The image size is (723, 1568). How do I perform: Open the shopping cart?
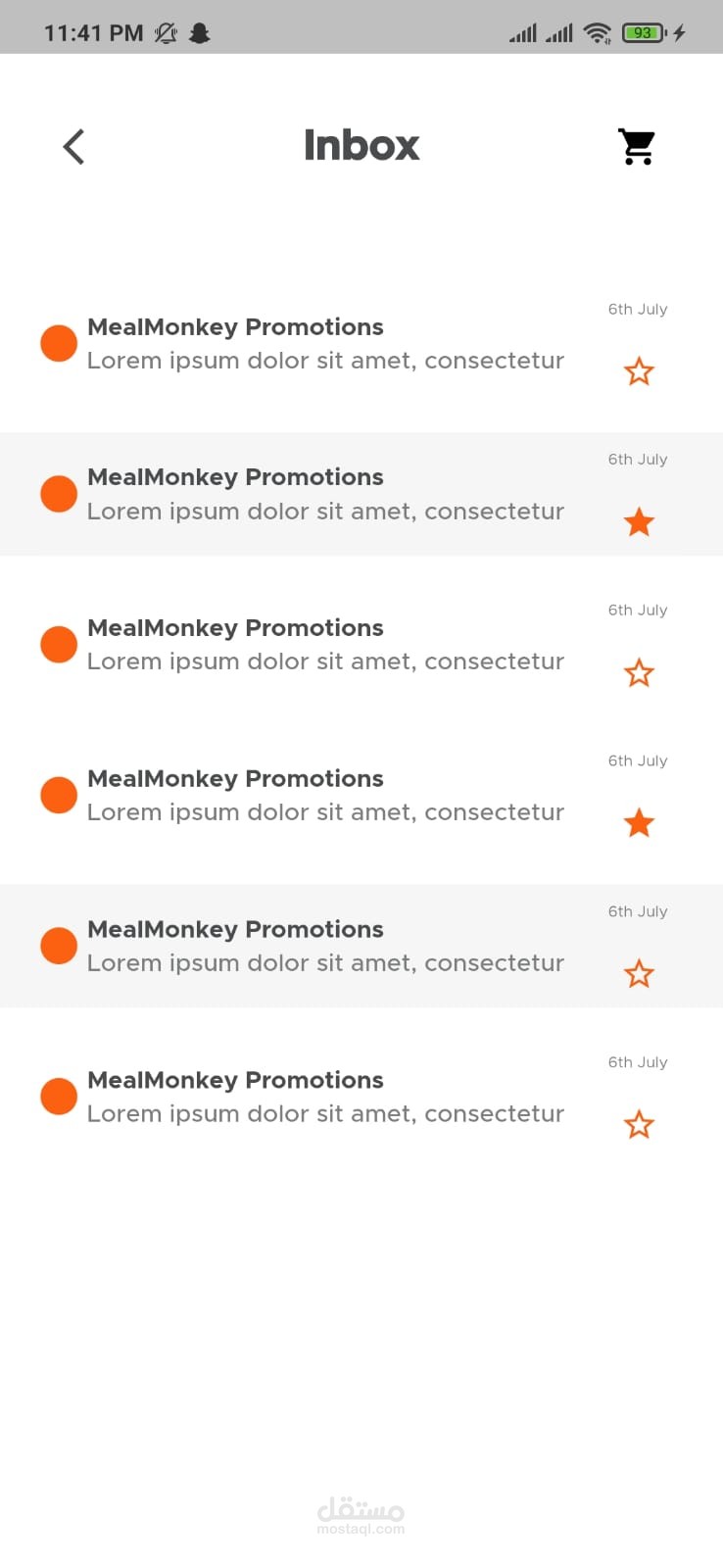pos(637,147)
